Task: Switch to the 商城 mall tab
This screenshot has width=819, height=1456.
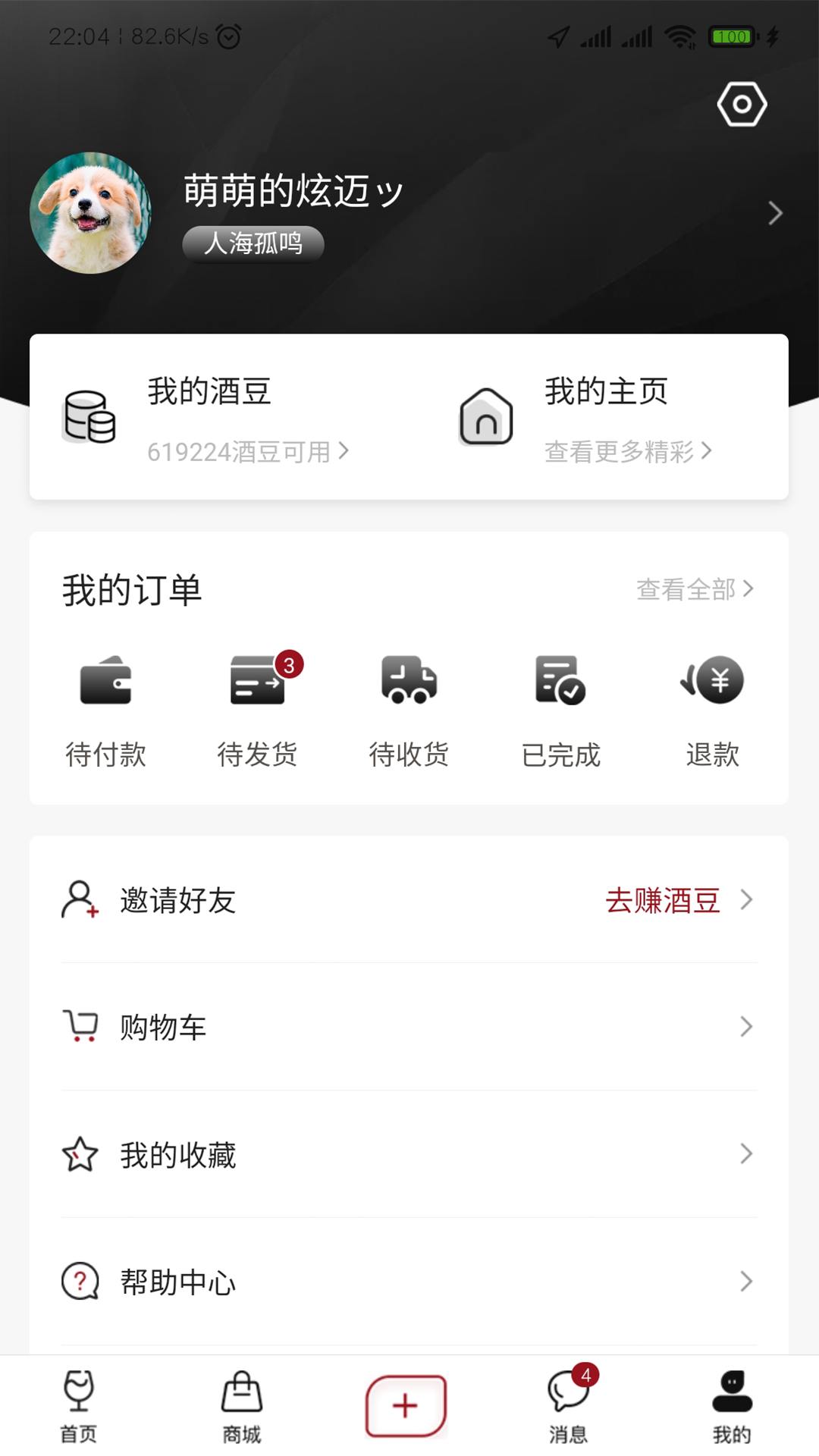Action: tap(242, 1407)
